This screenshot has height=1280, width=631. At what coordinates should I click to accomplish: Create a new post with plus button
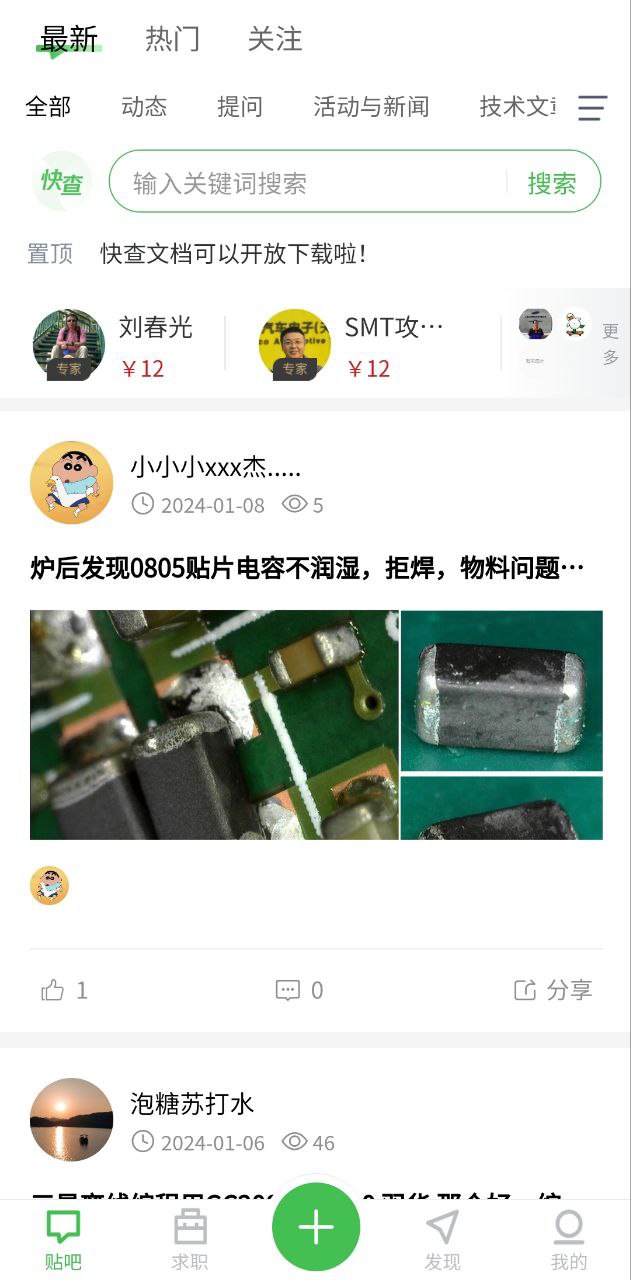coord(316,1227)
